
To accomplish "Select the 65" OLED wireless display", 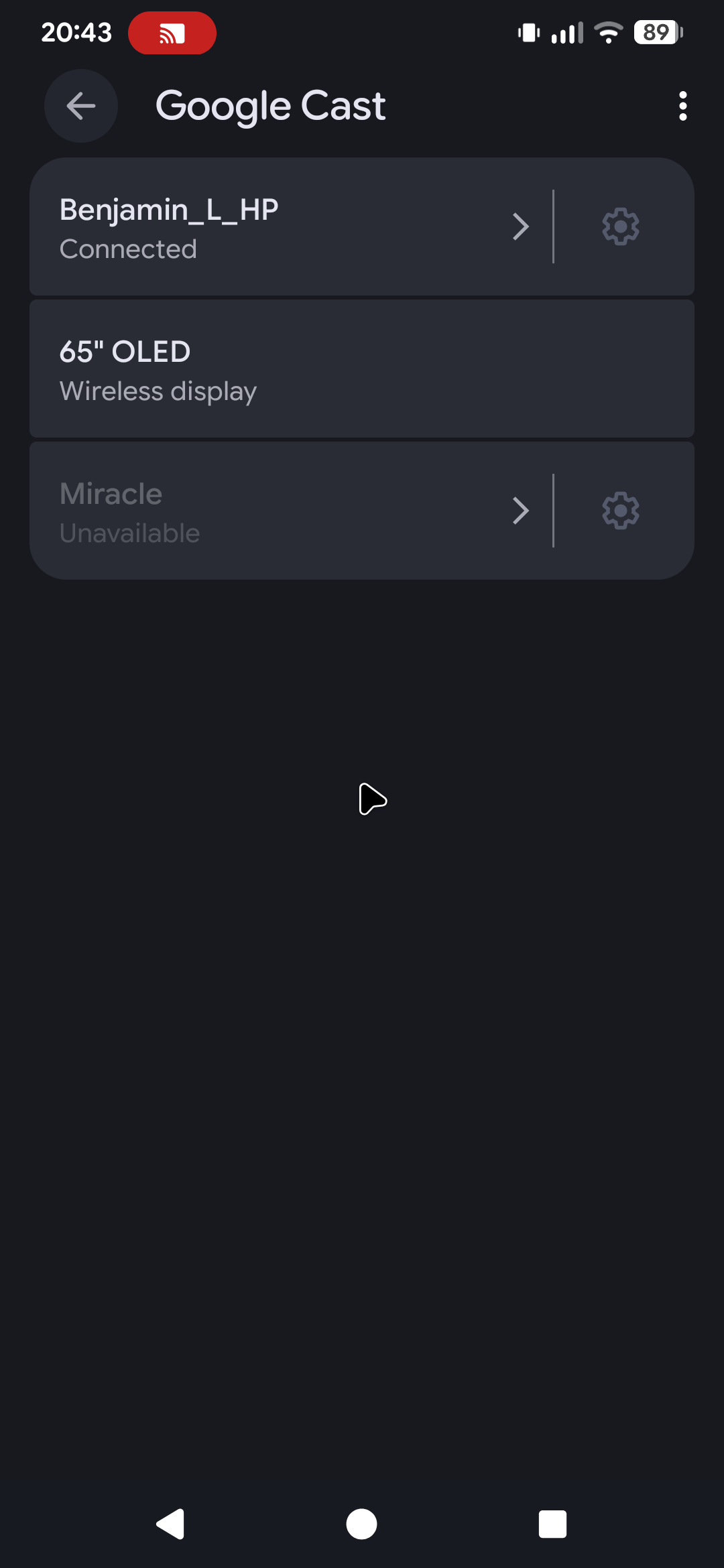I will 362,369.
